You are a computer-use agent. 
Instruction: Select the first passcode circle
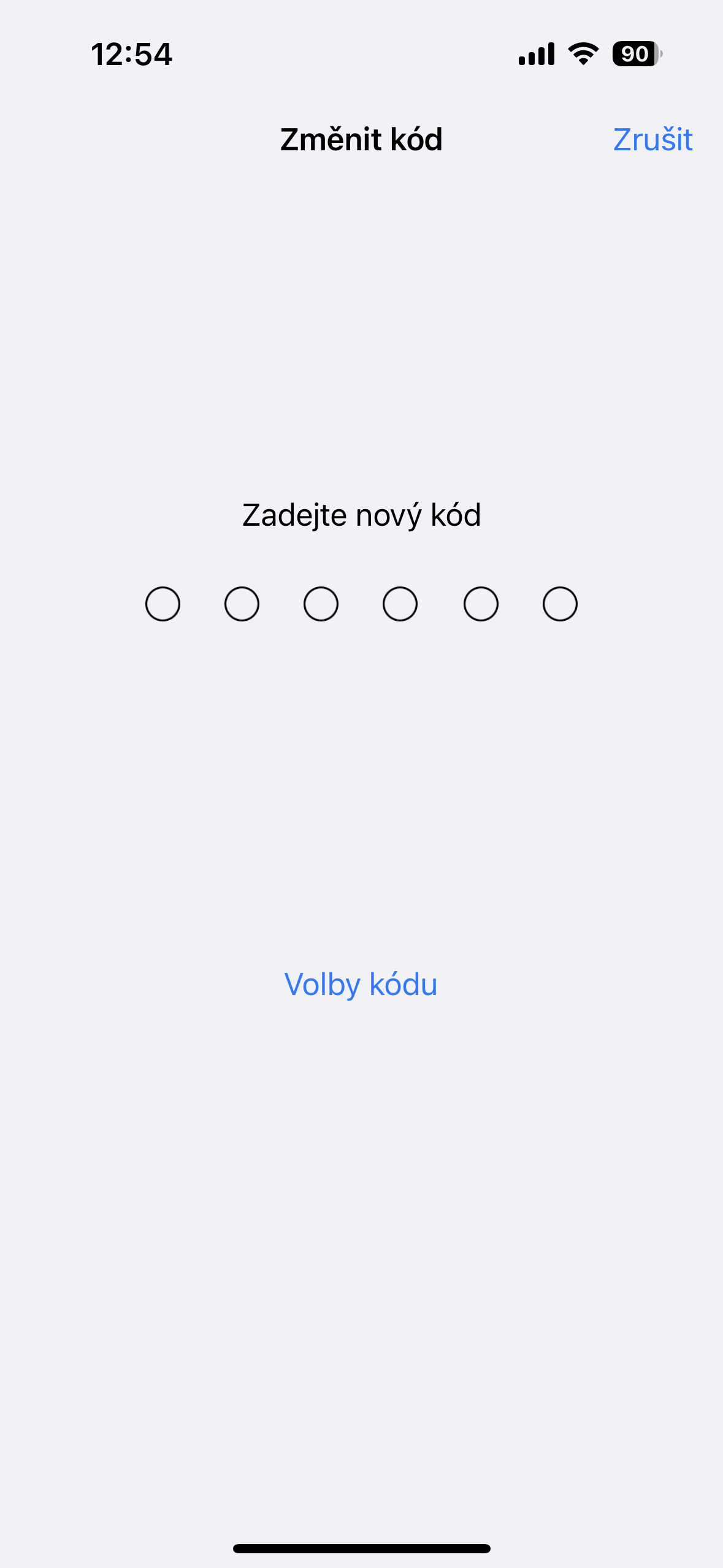[x=162, y=603]
